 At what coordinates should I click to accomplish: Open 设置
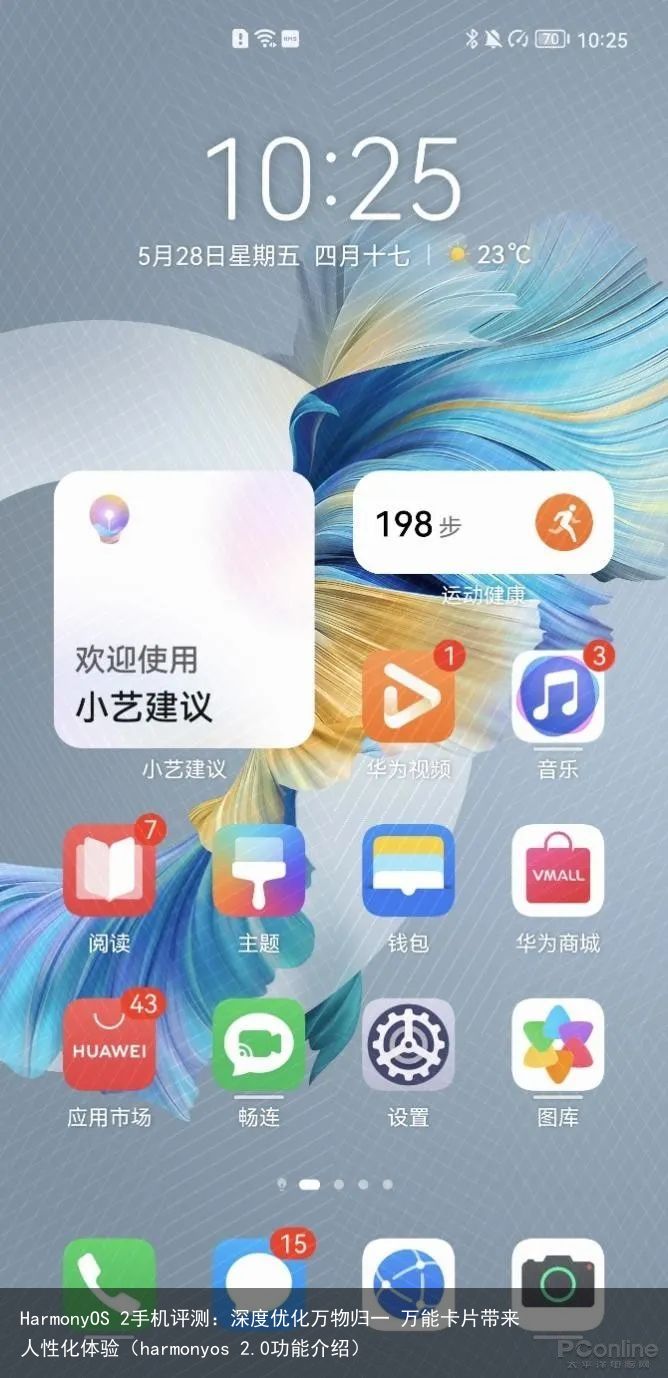pyautogui.click(x=408, y=1044)
